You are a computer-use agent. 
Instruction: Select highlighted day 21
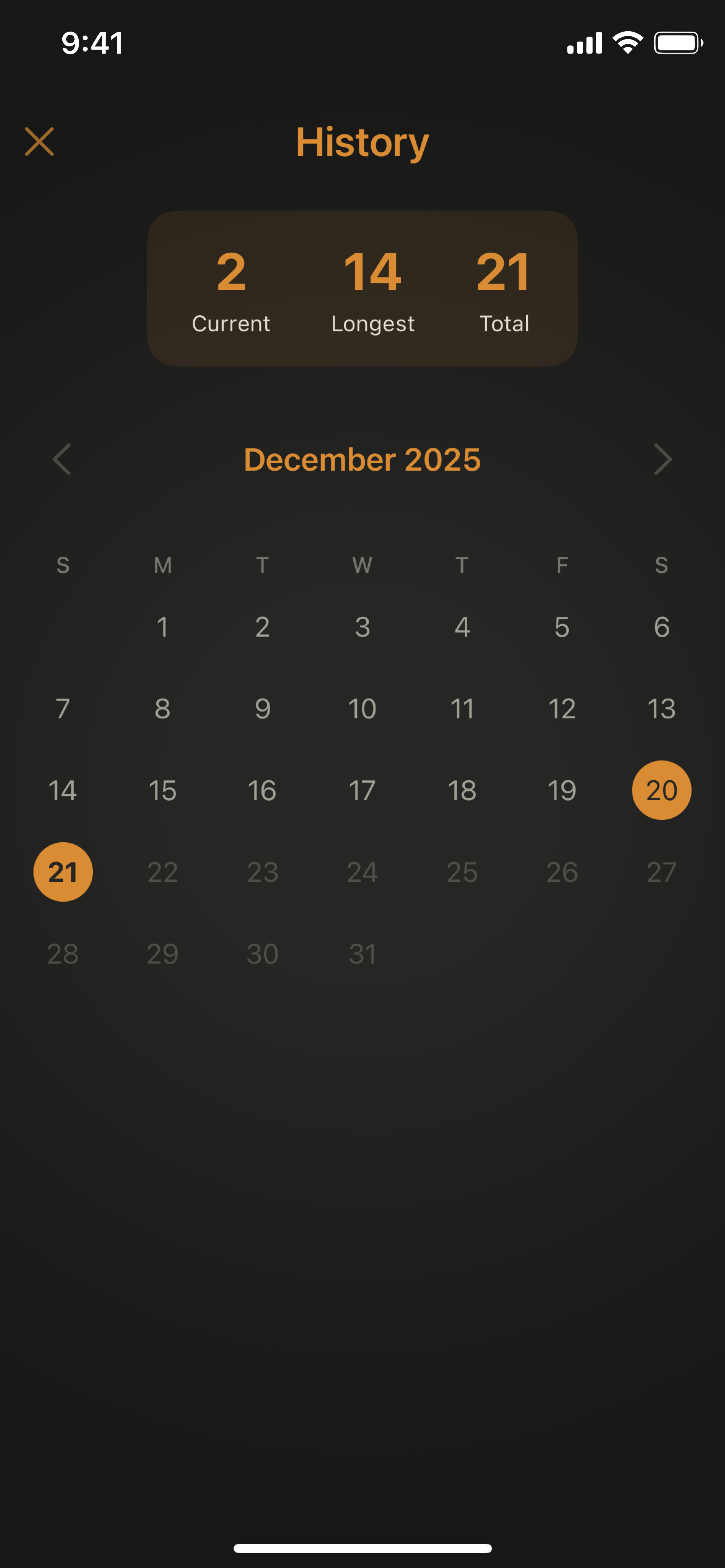tap(63, 872)
